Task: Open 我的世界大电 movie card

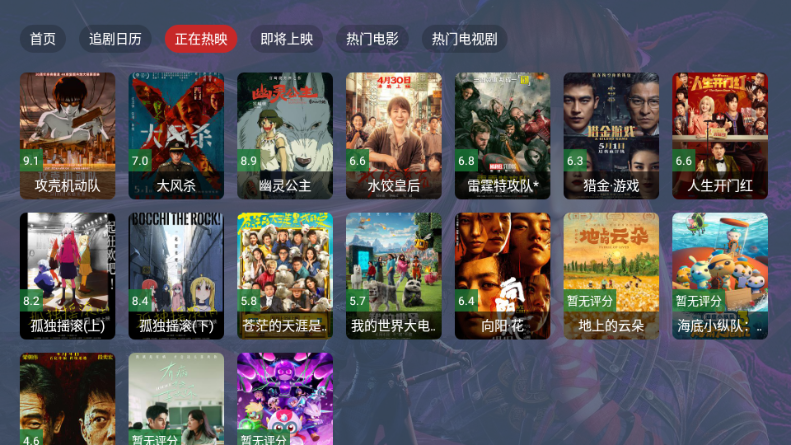Action: coord(394,275)
